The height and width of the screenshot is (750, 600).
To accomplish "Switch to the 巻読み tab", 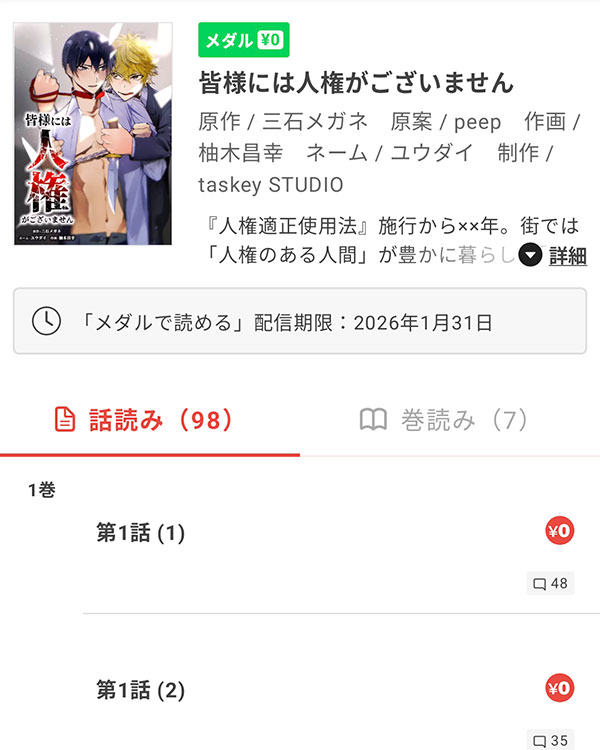I will pyautogui.click(x=443, y=420).
